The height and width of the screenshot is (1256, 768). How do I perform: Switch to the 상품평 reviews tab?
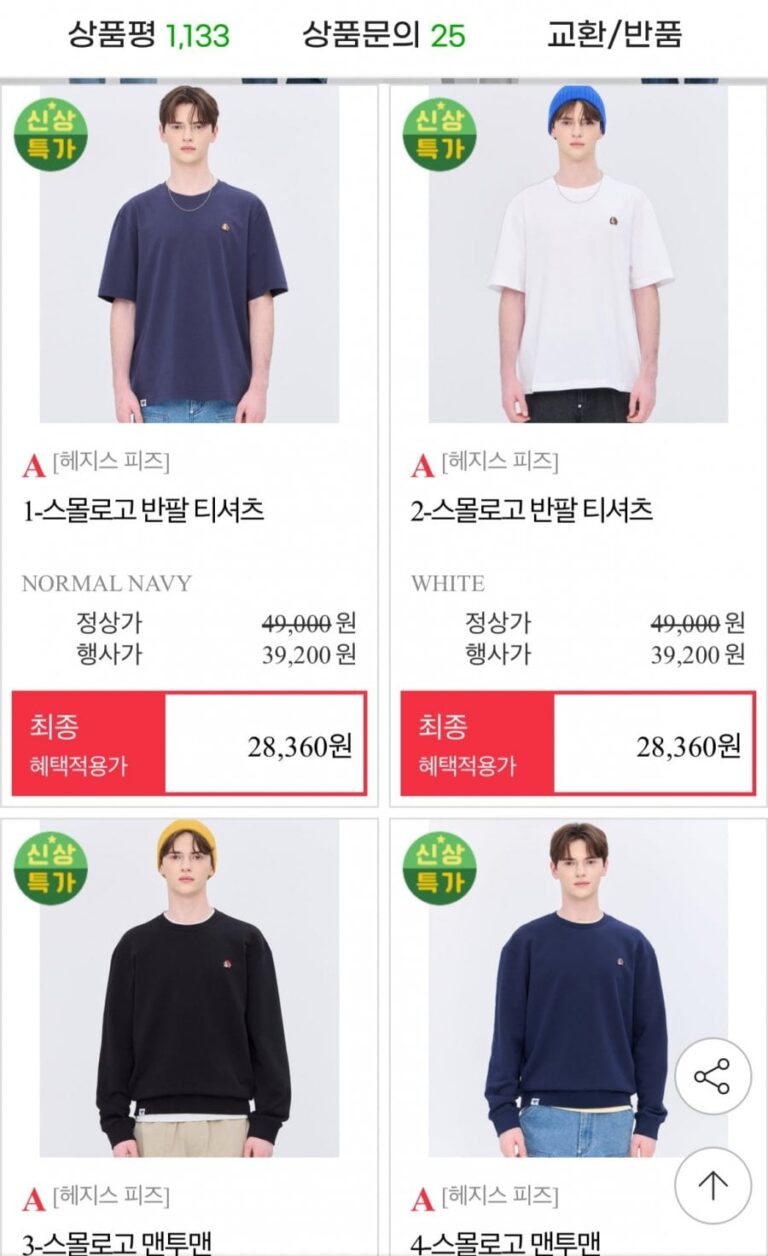[x=148, y=36]
